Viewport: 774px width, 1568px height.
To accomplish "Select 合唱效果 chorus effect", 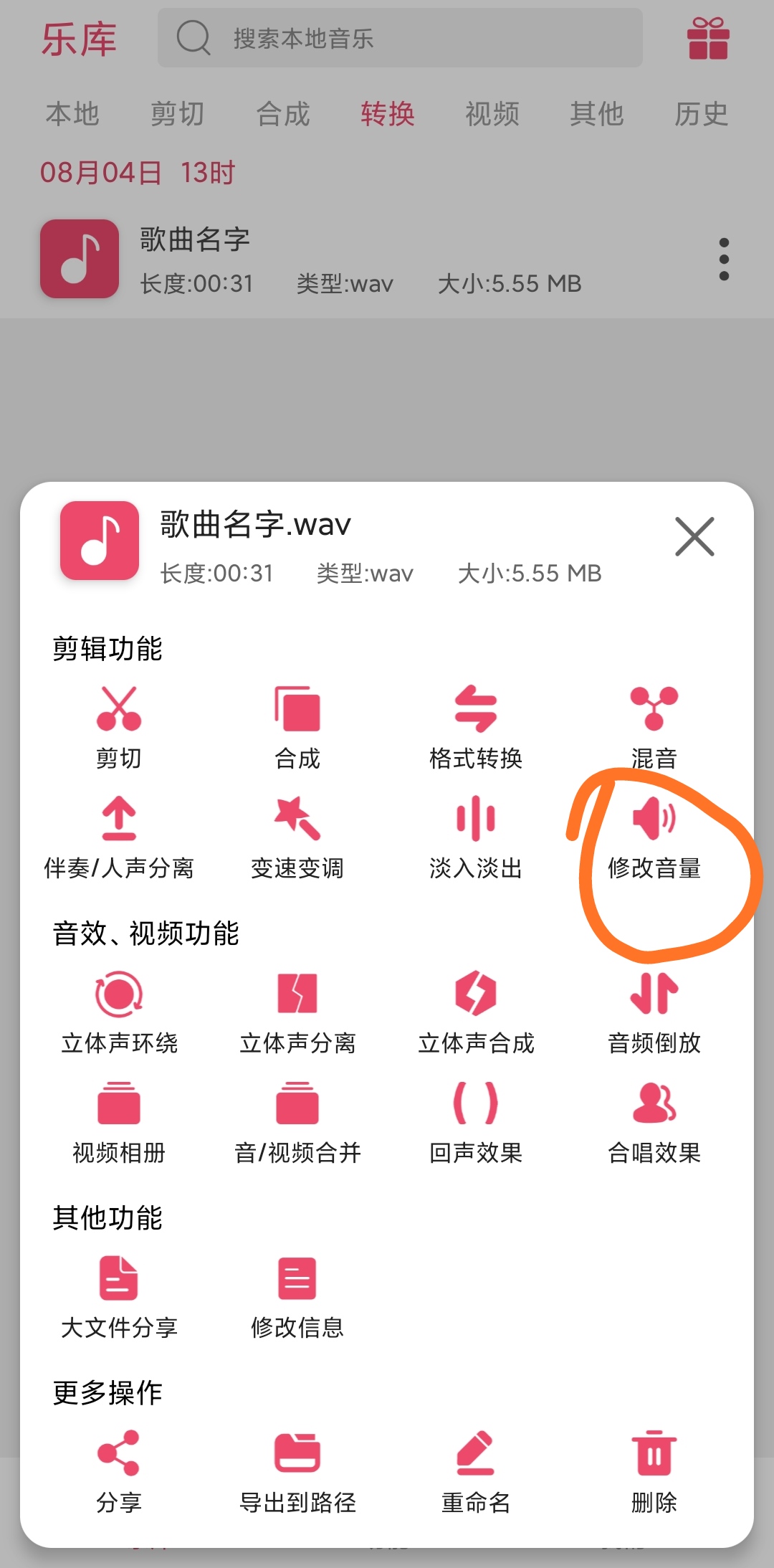I will tap(654, 1121).
